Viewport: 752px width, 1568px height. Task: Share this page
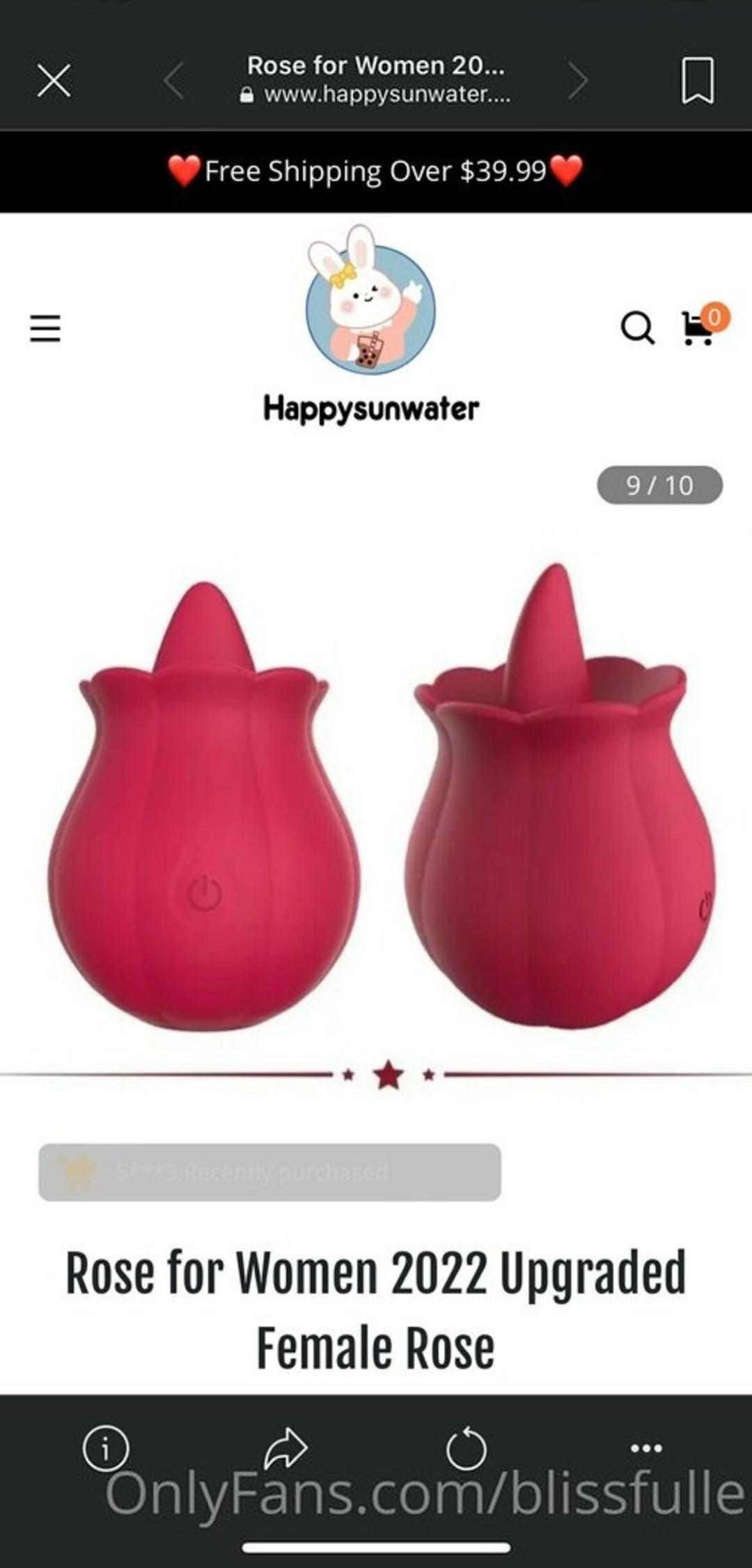286,1448
